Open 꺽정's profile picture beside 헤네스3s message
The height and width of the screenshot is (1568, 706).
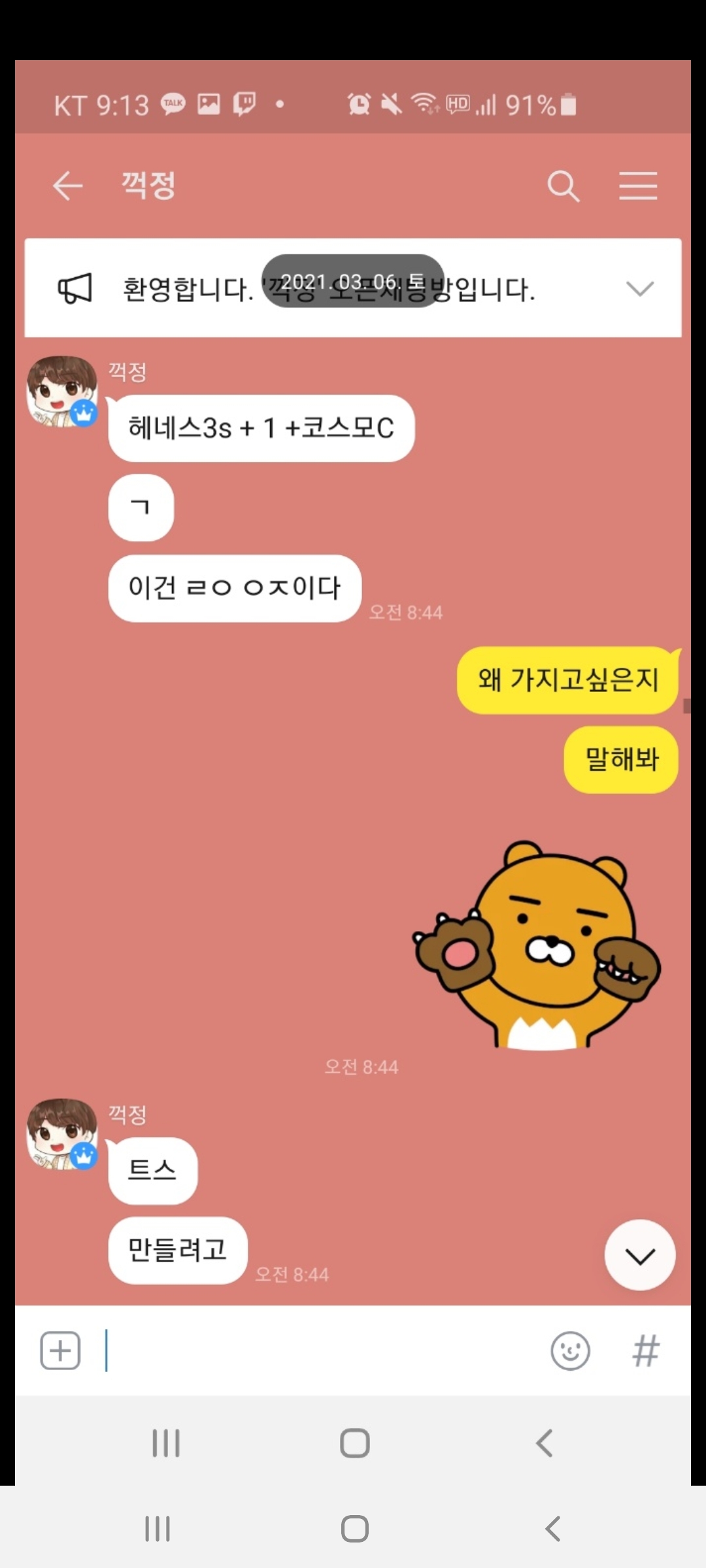tap(62, 392)
